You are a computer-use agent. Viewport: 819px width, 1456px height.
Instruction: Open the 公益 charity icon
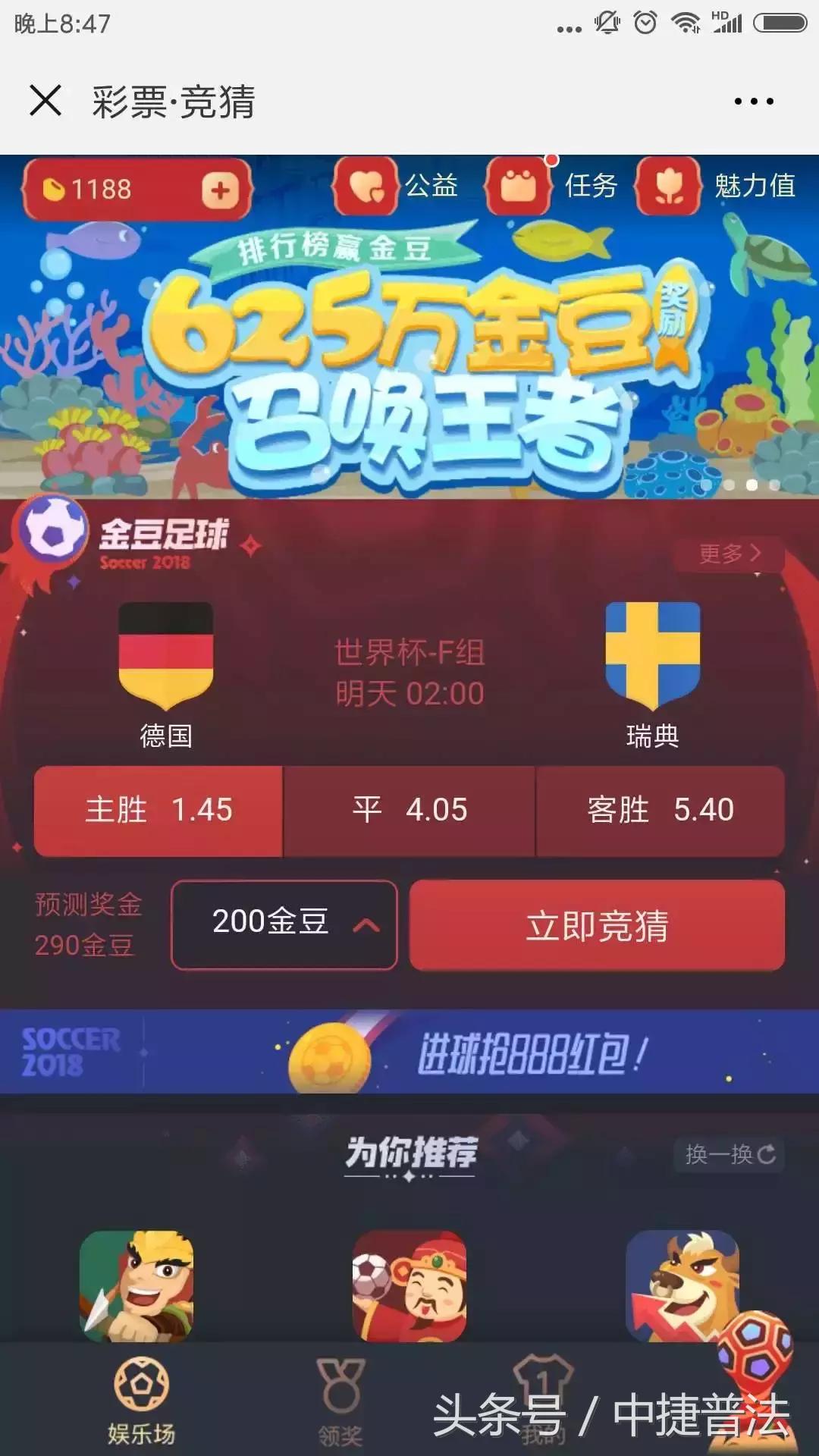tap(366, 186)
